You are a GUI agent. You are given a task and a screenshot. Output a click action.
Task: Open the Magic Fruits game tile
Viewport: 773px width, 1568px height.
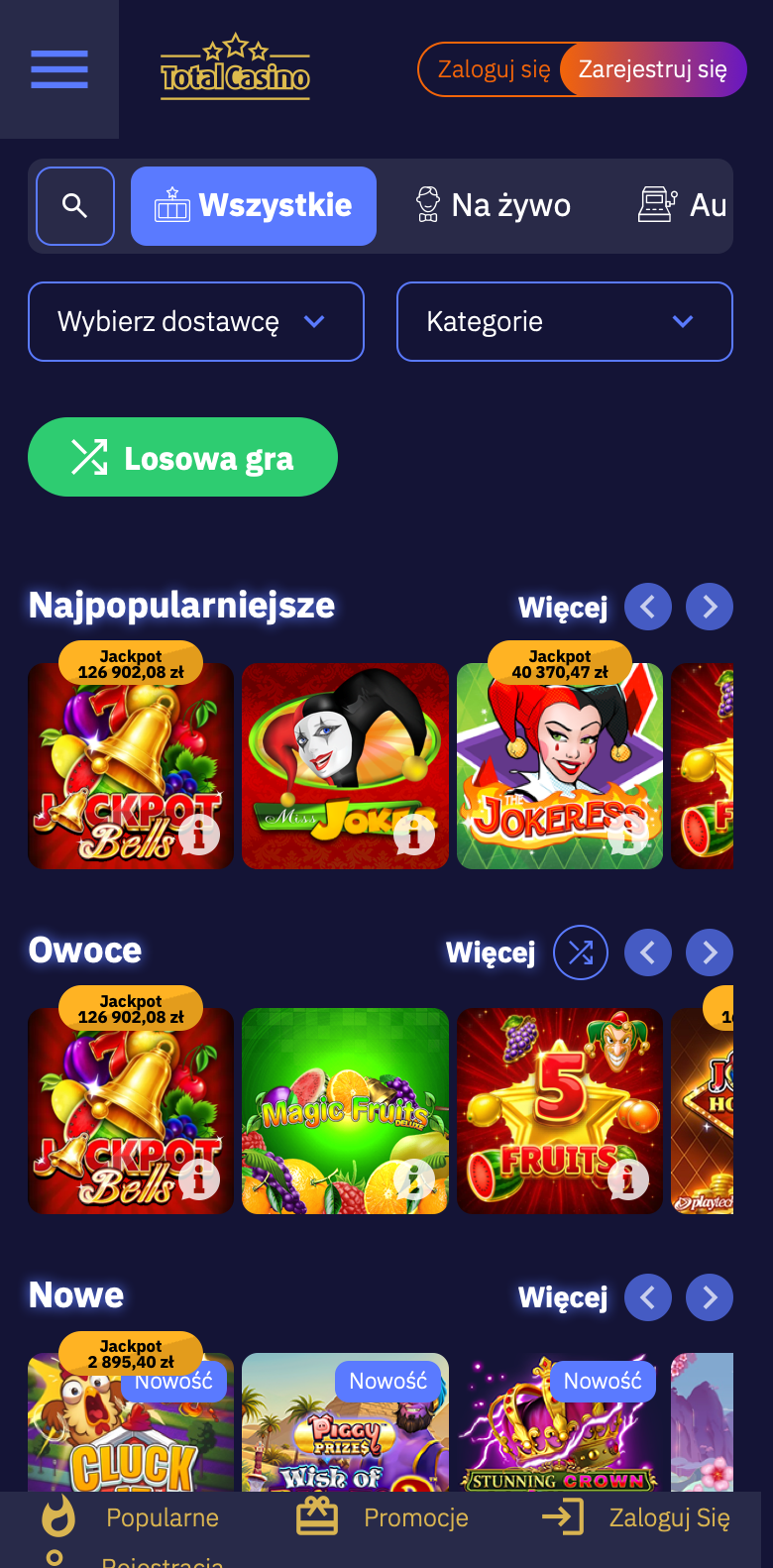coord(345,1111)
